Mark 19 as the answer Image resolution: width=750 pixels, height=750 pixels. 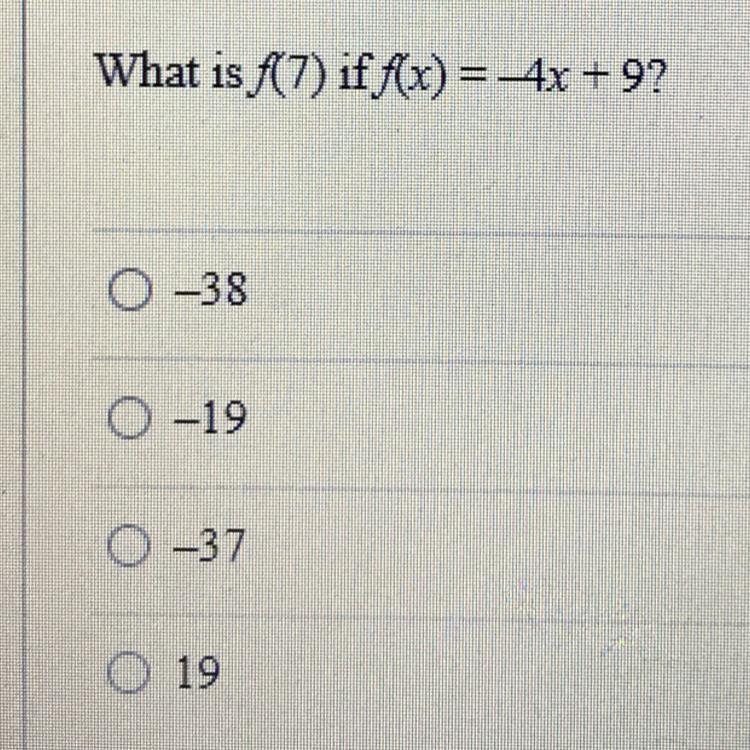130,675
